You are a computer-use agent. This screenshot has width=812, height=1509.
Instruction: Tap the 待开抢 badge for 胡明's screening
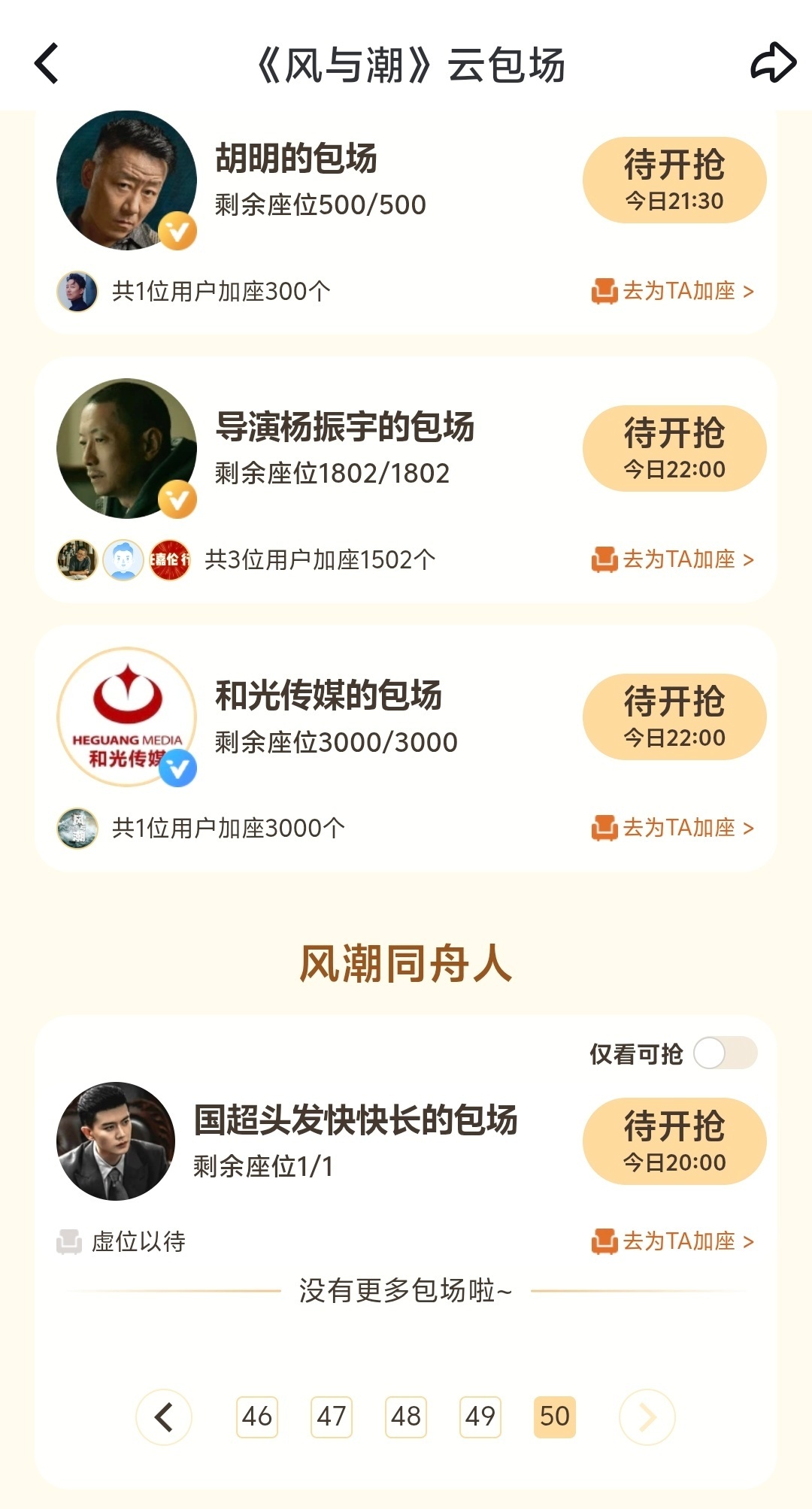click(x=673, y=179)
